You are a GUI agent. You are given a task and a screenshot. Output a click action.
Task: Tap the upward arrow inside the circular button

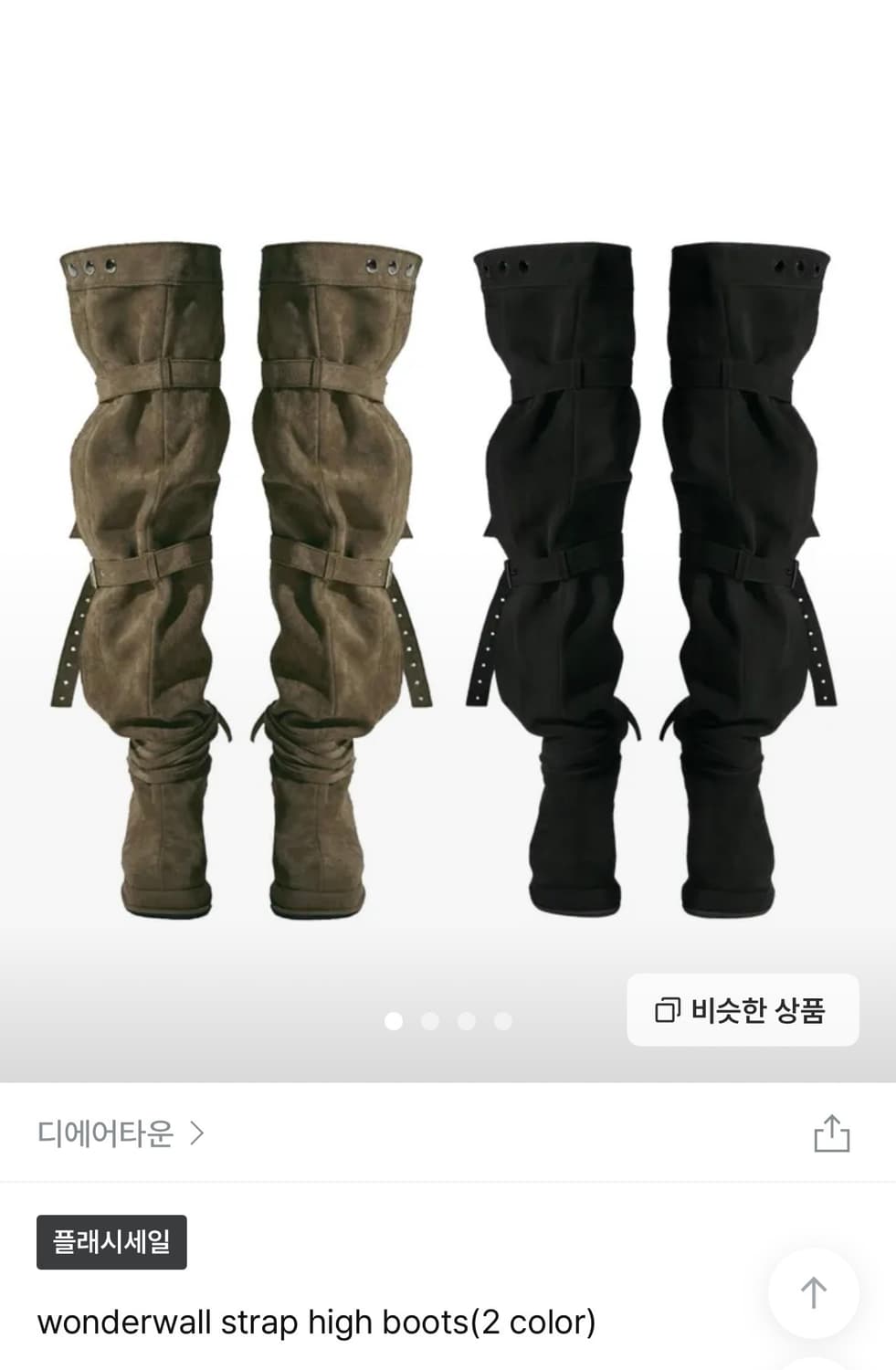(x=816, y=1291)
